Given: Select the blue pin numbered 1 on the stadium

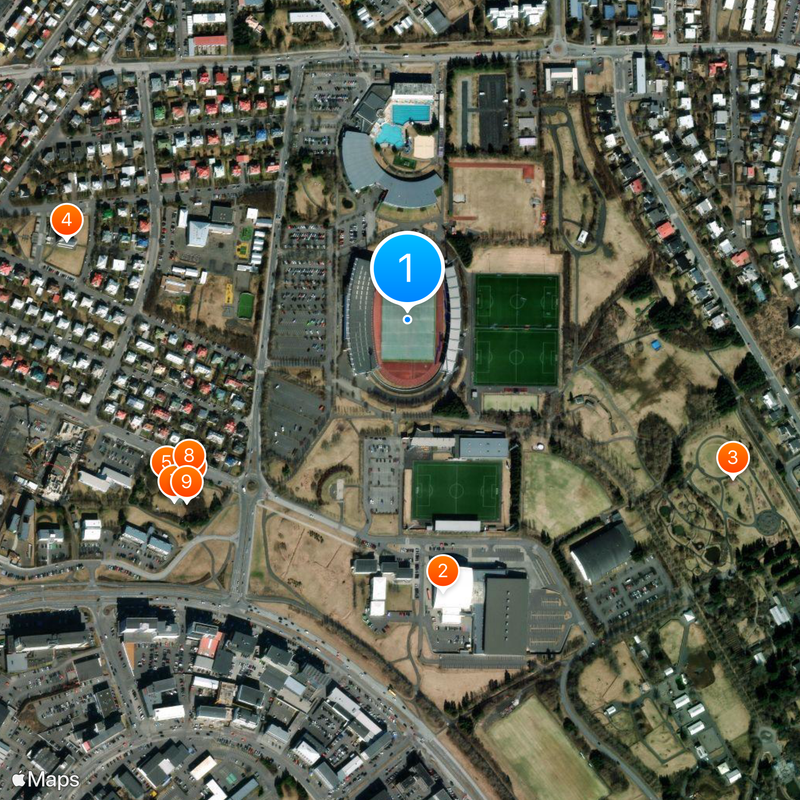Looking at the screenshot, I should pyautogui.click(x=407, y=268).
